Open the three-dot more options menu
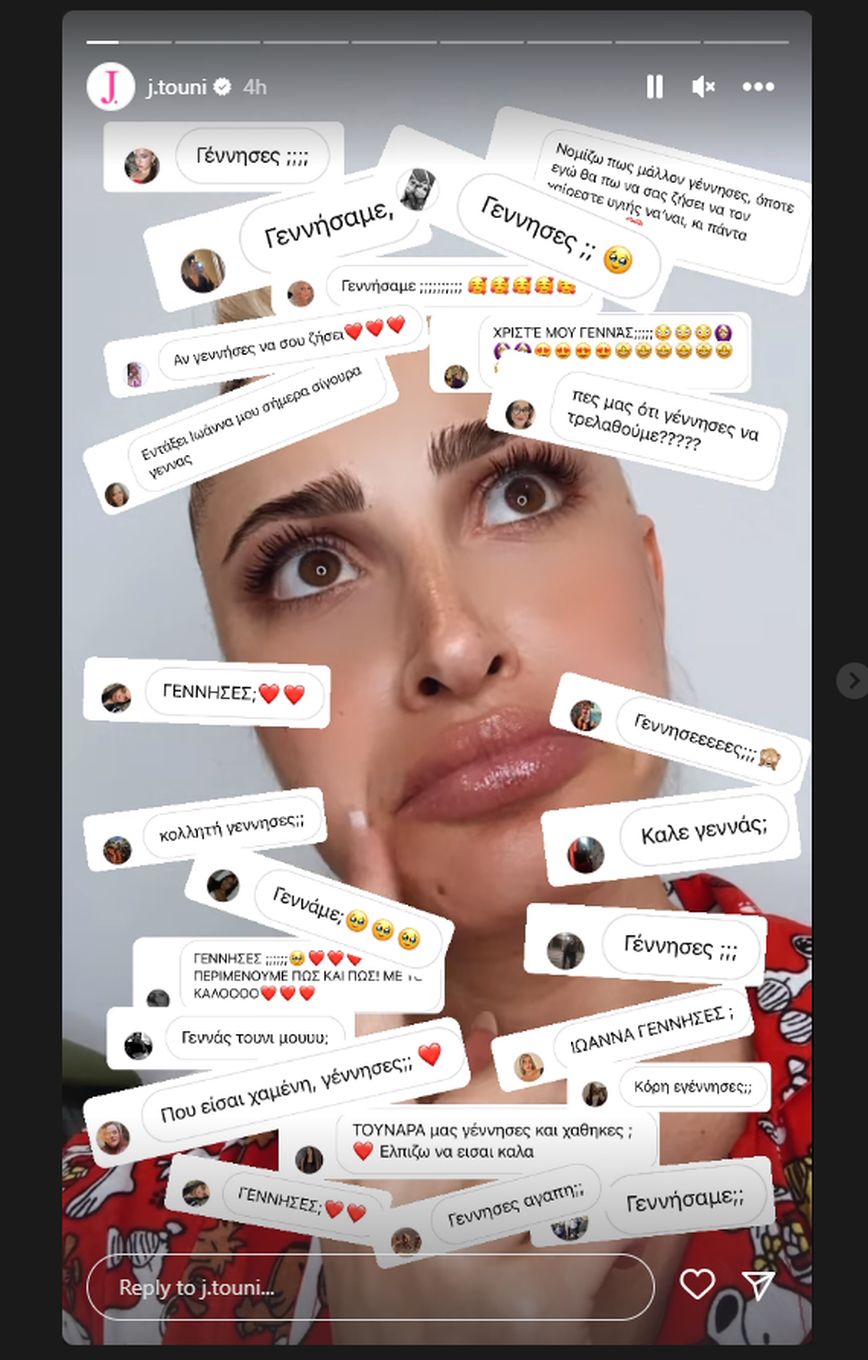The width and height of the screenshot is (868, 1360). (x=758, y=87)
